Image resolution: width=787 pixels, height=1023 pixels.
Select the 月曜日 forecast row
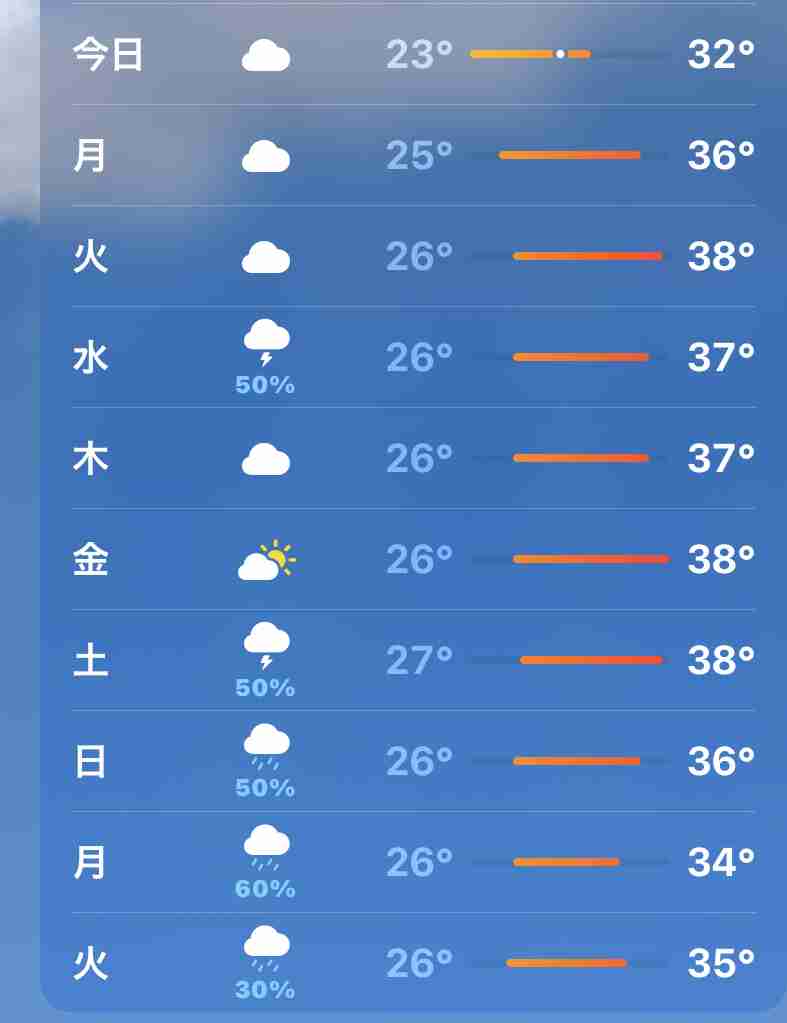point(400,155)
